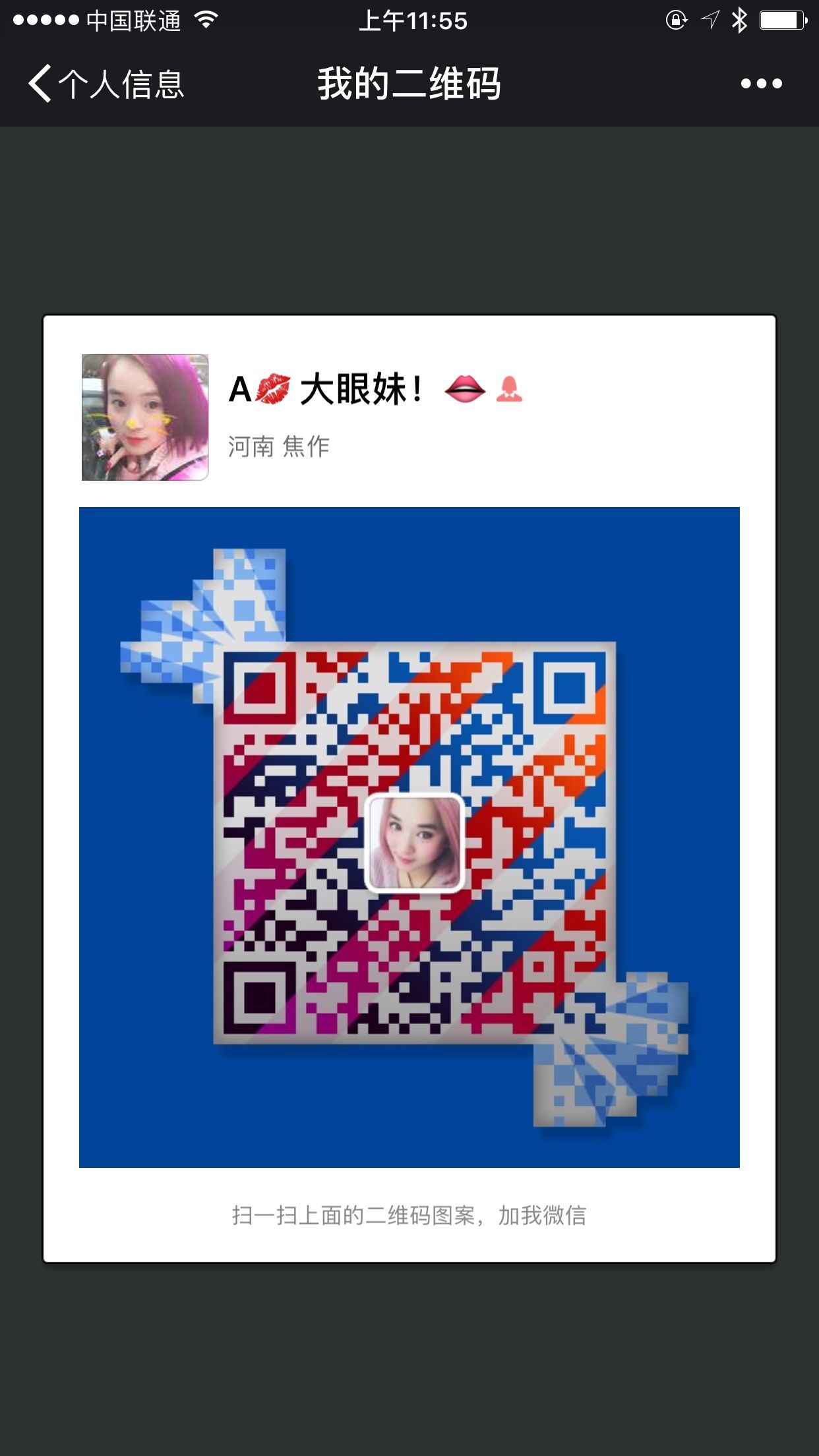Open the three-dot more options menu
This screenshot has width=819, height=1456.
[761, 84]
